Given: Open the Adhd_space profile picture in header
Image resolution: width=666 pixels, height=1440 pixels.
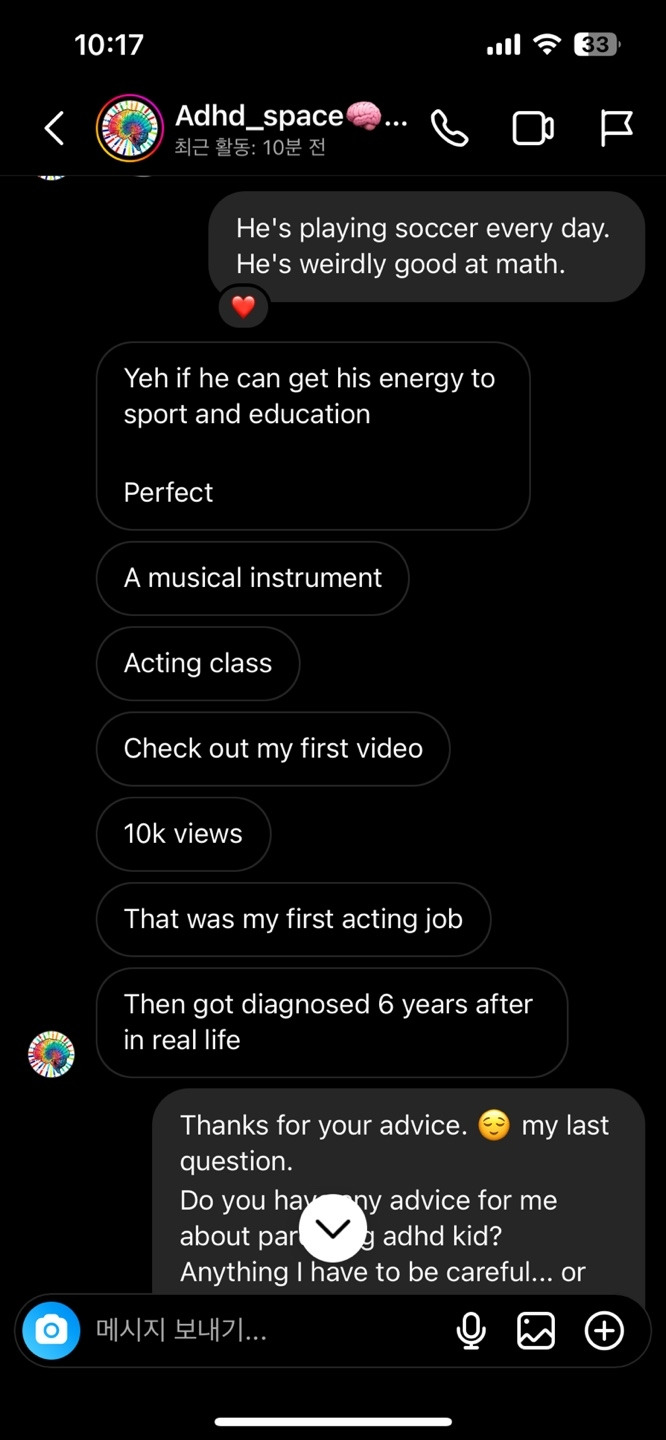Looking at the screenshot, I should click(x=129, y=128).
